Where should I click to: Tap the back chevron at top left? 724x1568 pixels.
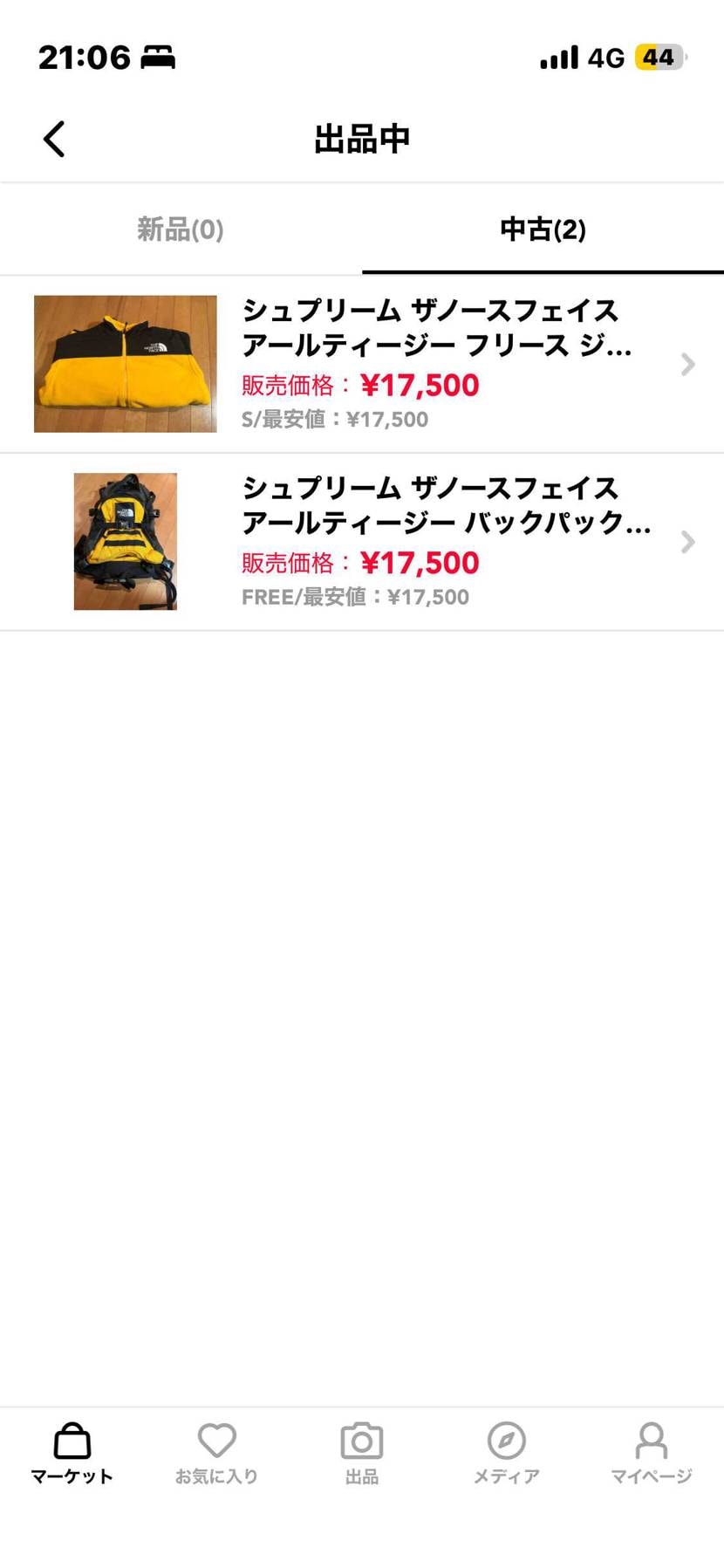pos(53,138)
